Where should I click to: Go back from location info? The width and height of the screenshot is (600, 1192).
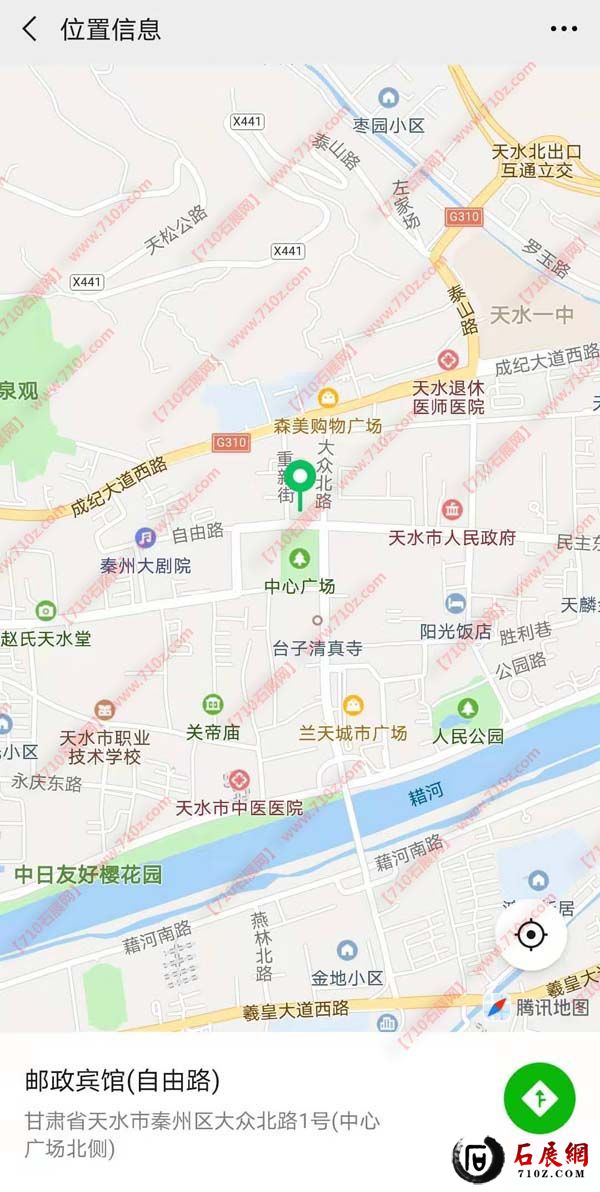(30, 30)
